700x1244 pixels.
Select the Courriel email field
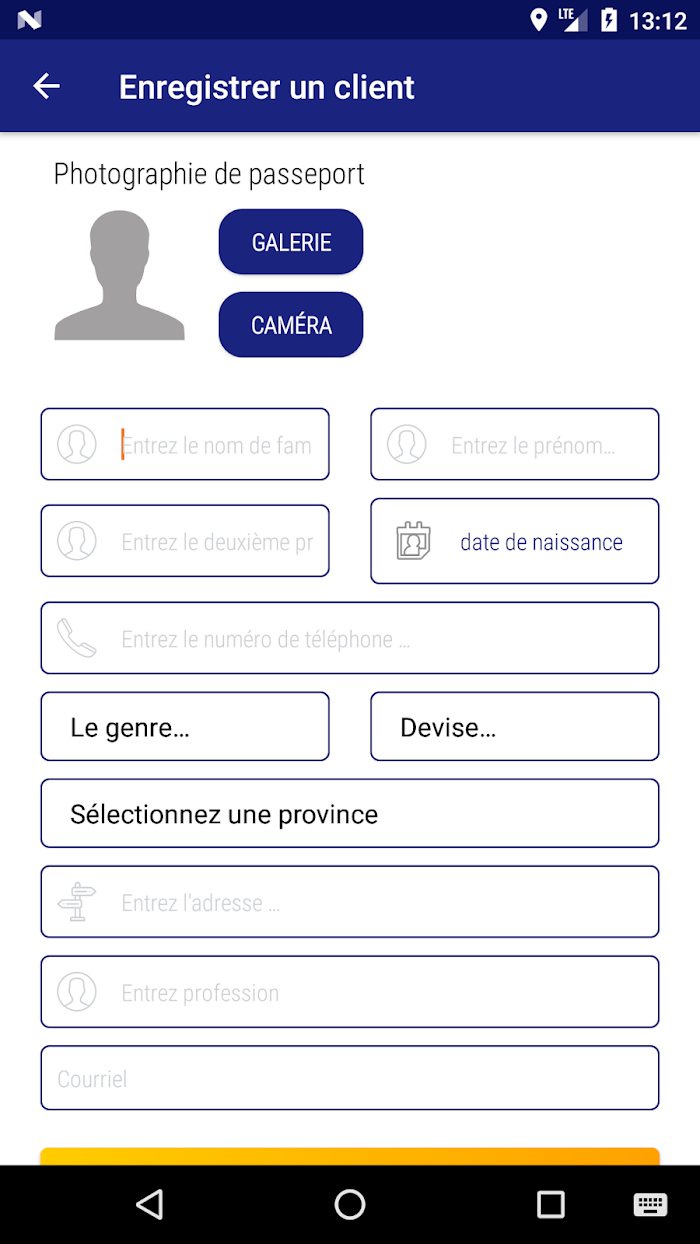pyautogui.click(x=350, y=1078)
